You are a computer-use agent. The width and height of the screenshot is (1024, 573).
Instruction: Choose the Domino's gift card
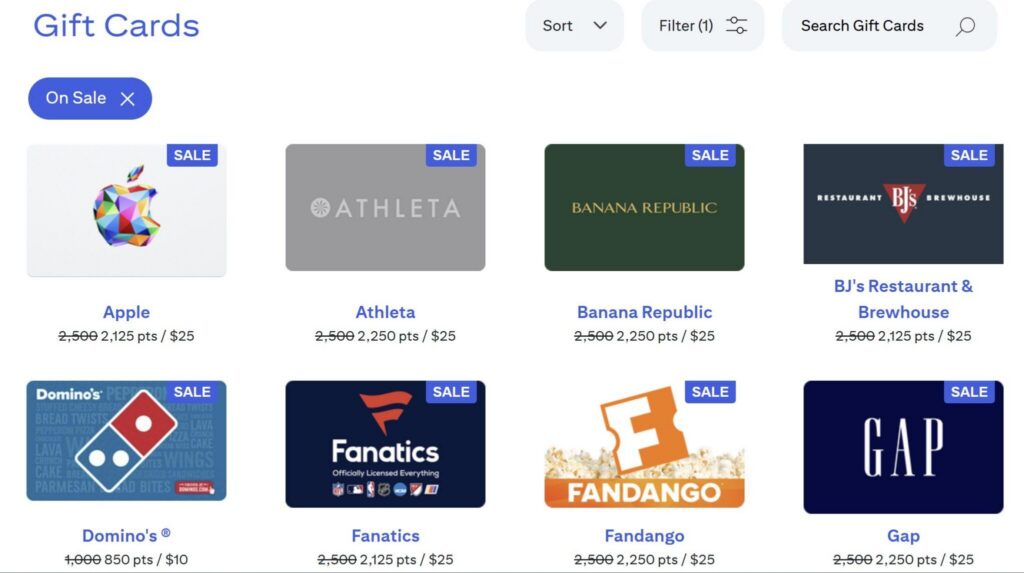click(x=126, y=441)
